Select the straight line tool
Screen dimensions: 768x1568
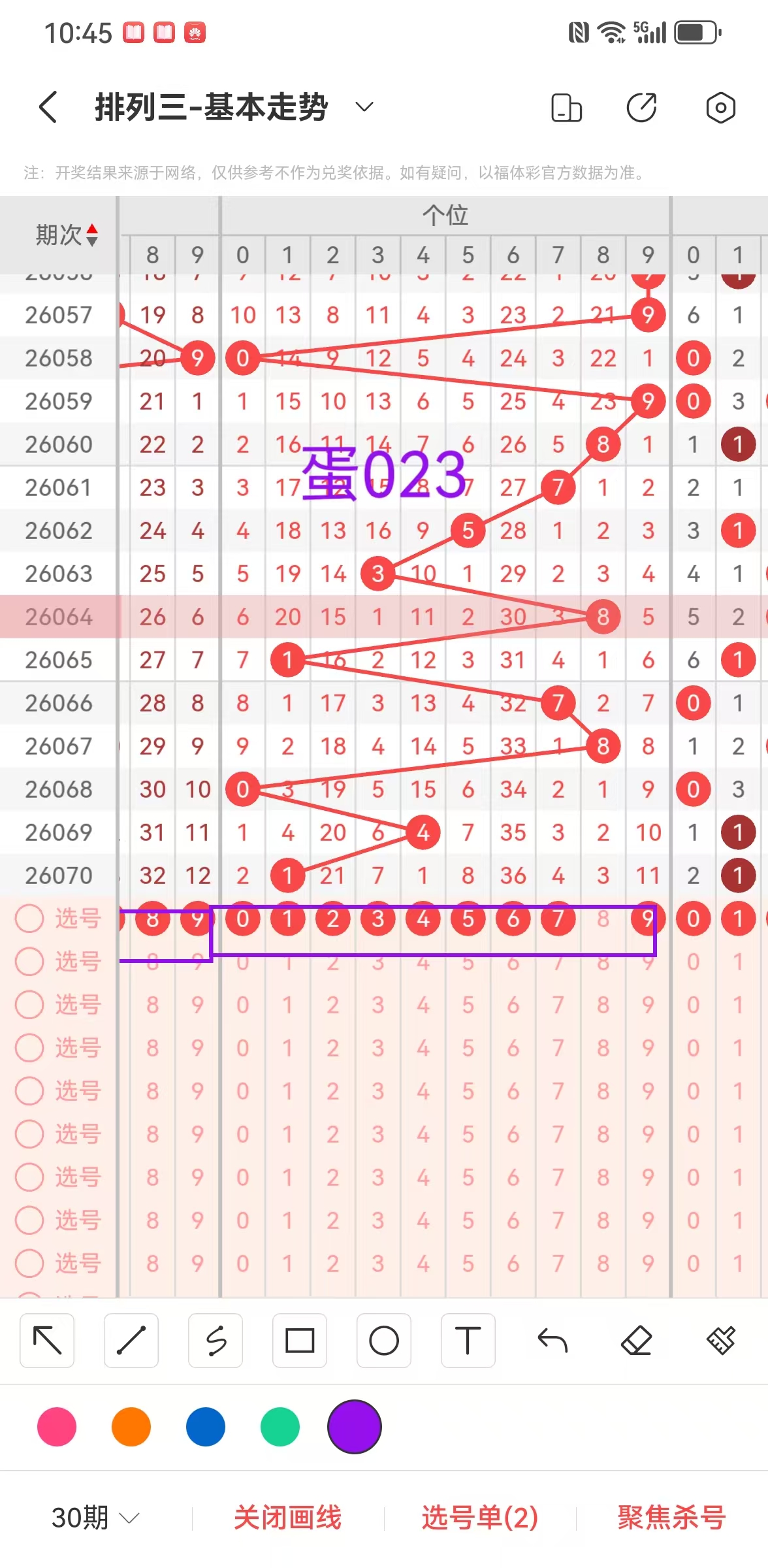[131, 1341]
